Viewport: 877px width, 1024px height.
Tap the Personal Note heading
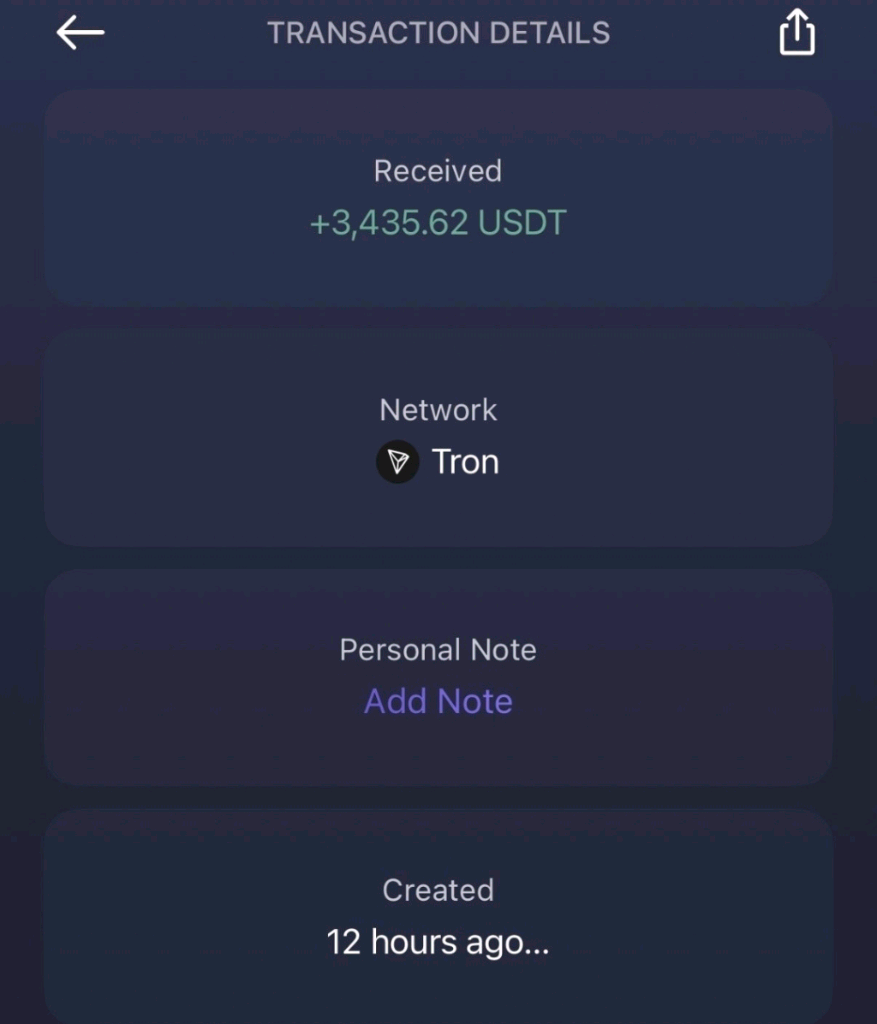coord(437,650)
